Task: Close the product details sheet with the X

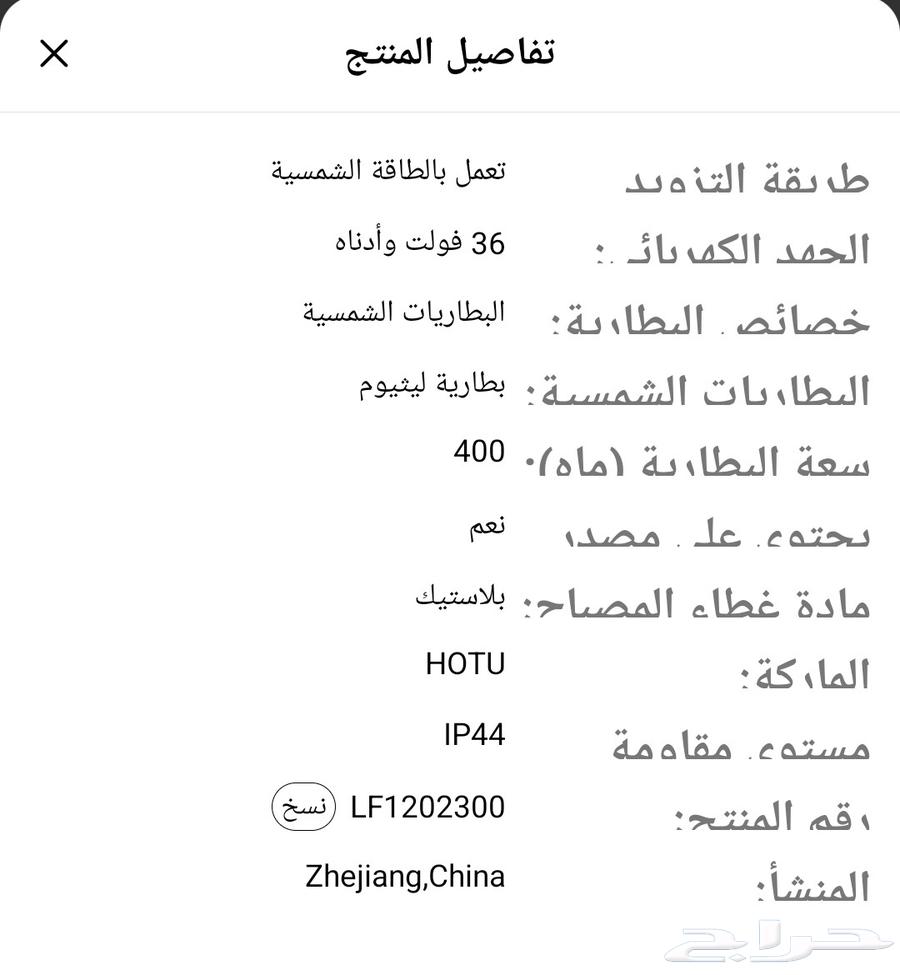Action: (54, 54)
